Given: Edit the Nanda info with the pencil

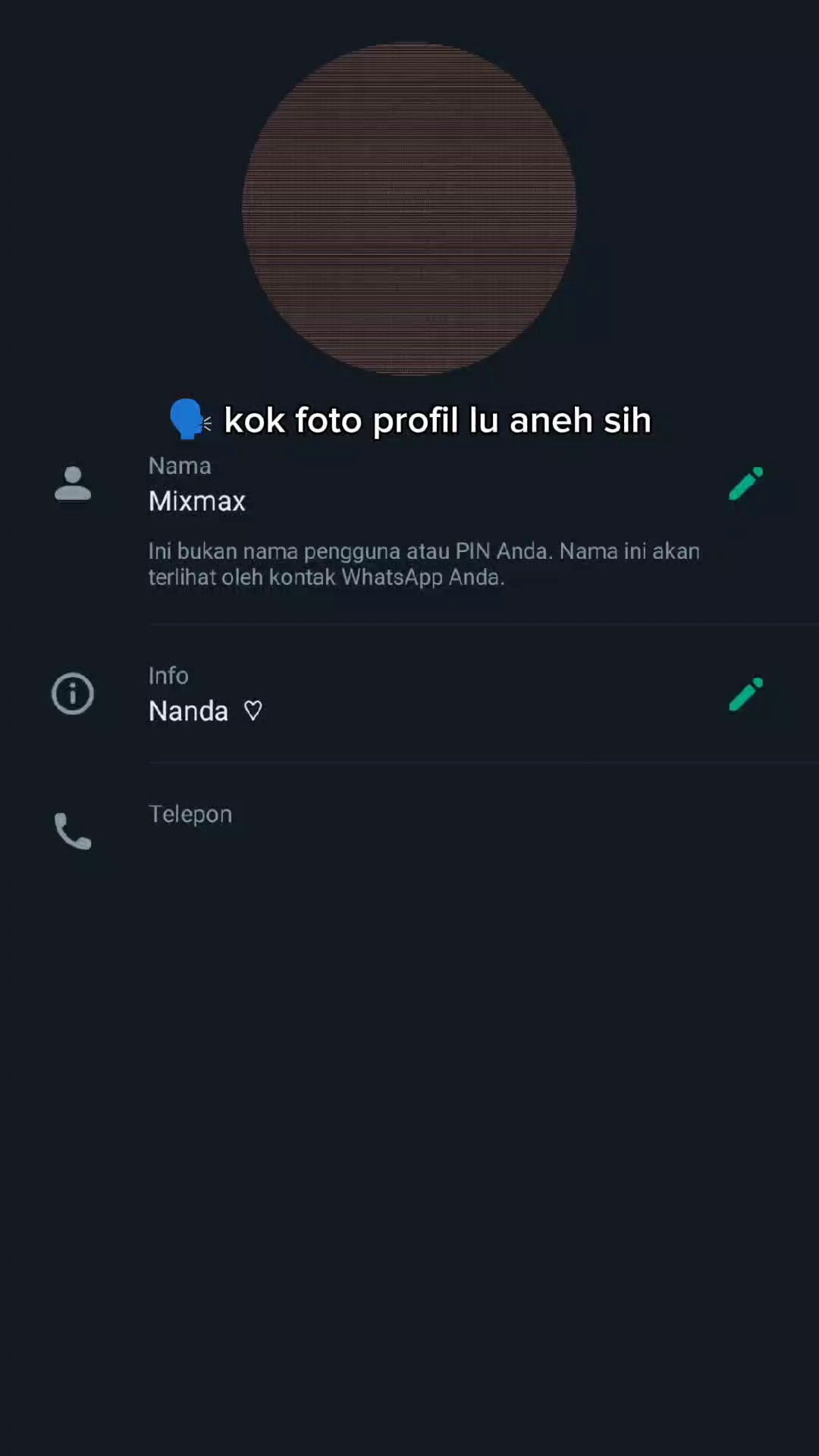Looking at the screenshot, I should click(745, 694).
